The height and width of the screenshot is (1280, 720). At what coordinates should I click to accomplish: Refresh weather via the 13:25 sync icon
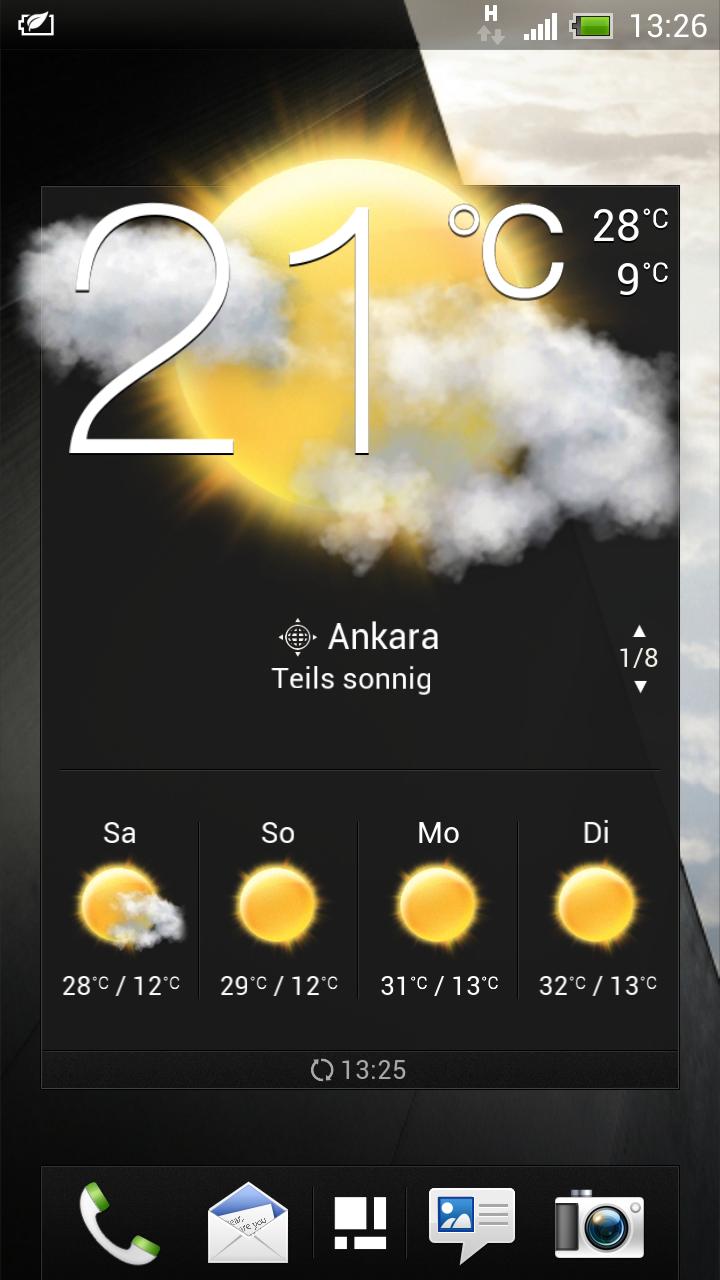(x=322, y=1070)
